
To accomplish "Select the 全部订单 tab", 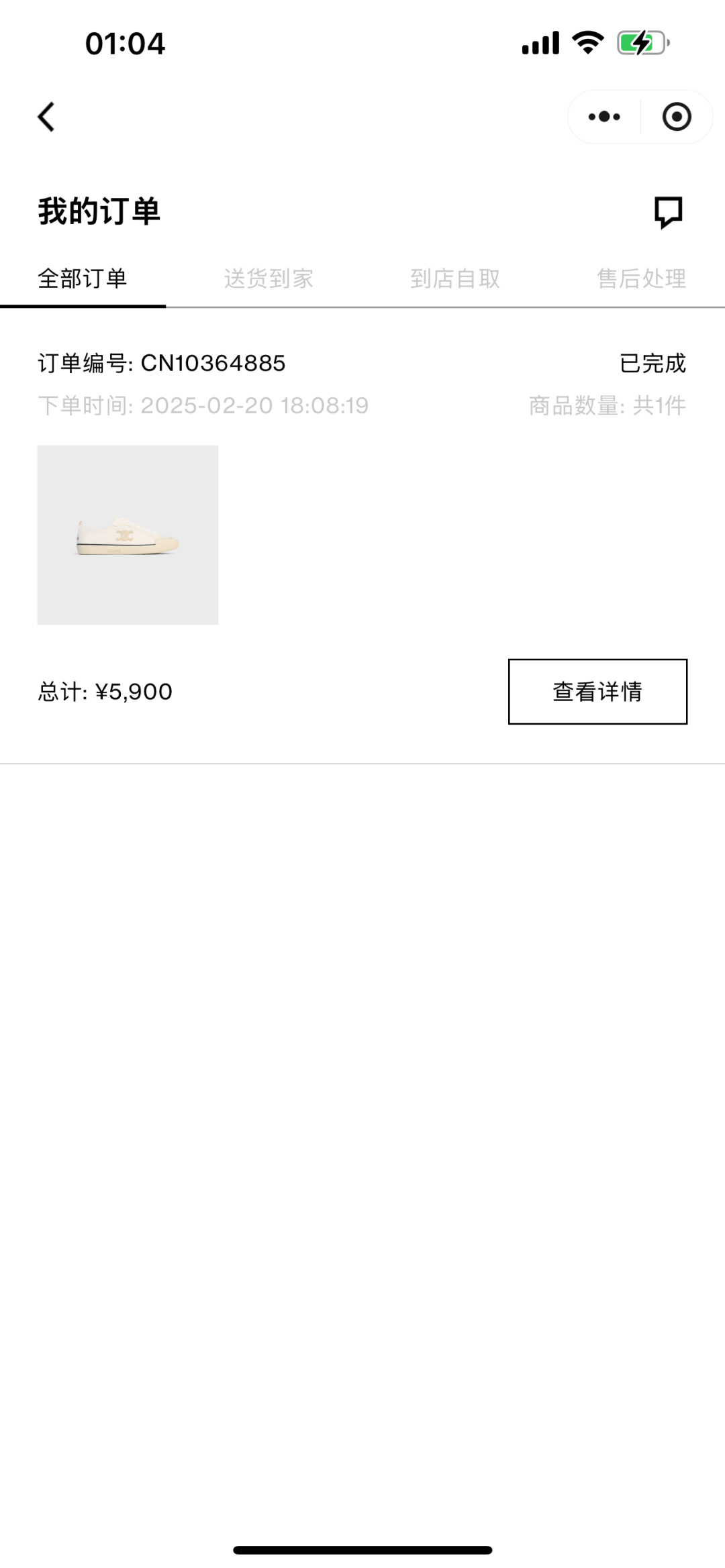I will pos(83,278).
